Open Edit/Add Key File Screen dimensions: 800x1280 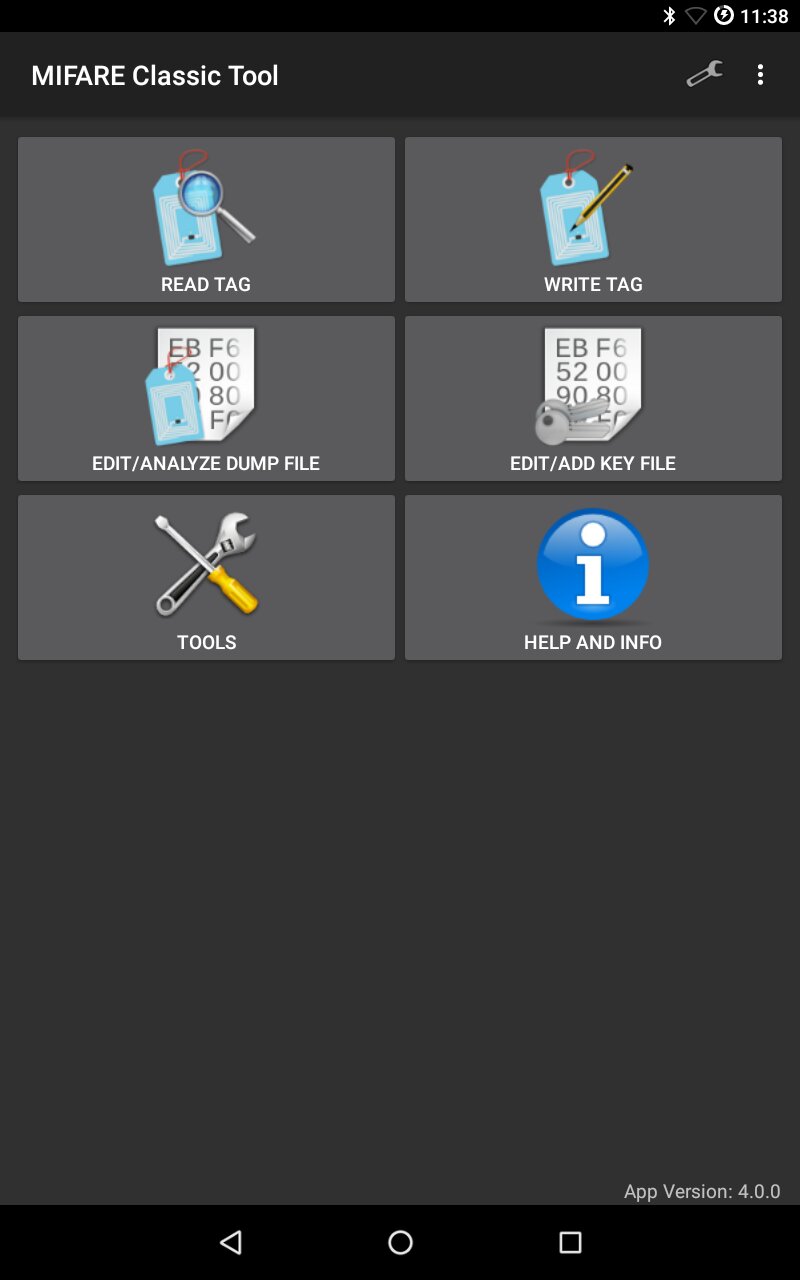593,399
